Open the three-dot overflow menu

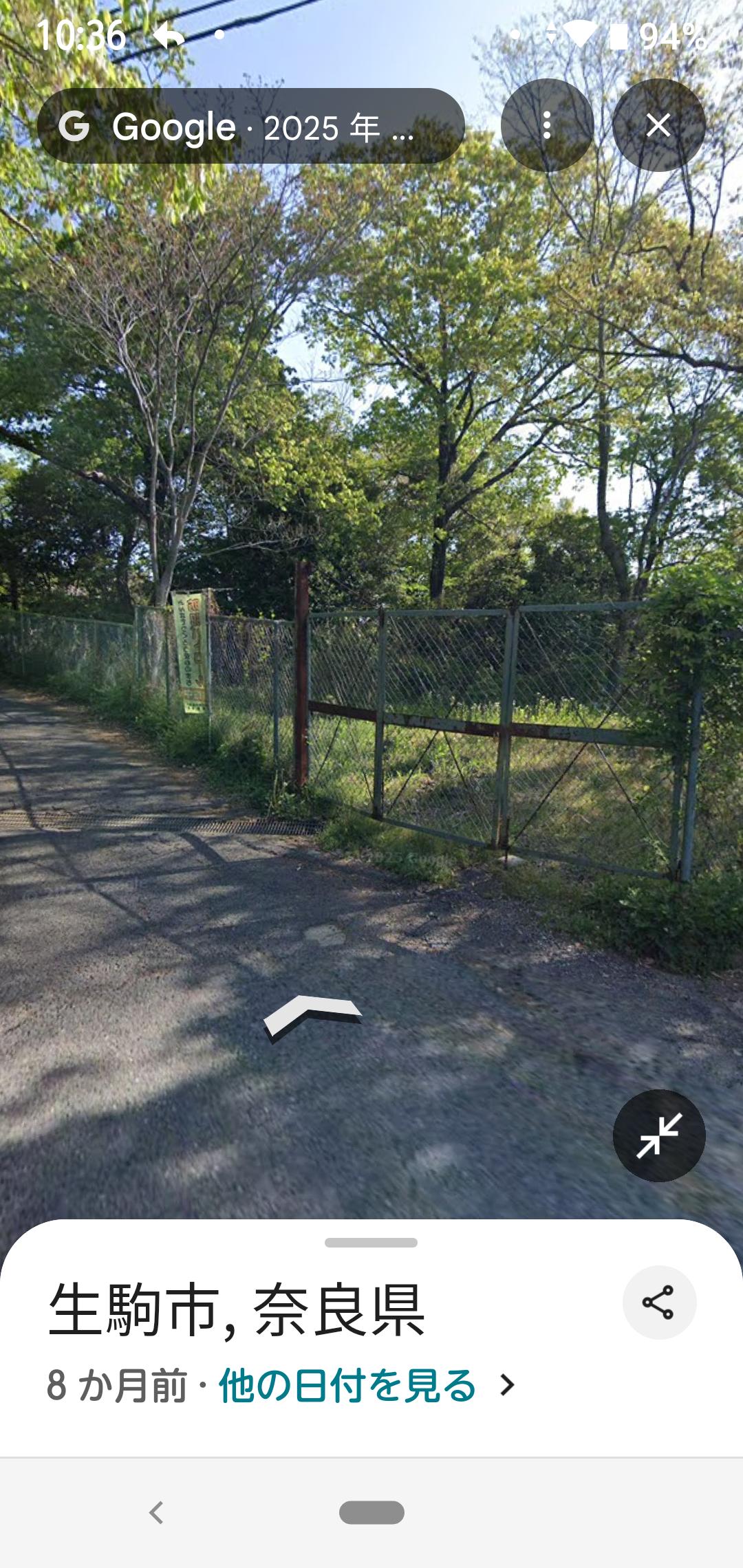coord(547,125)
